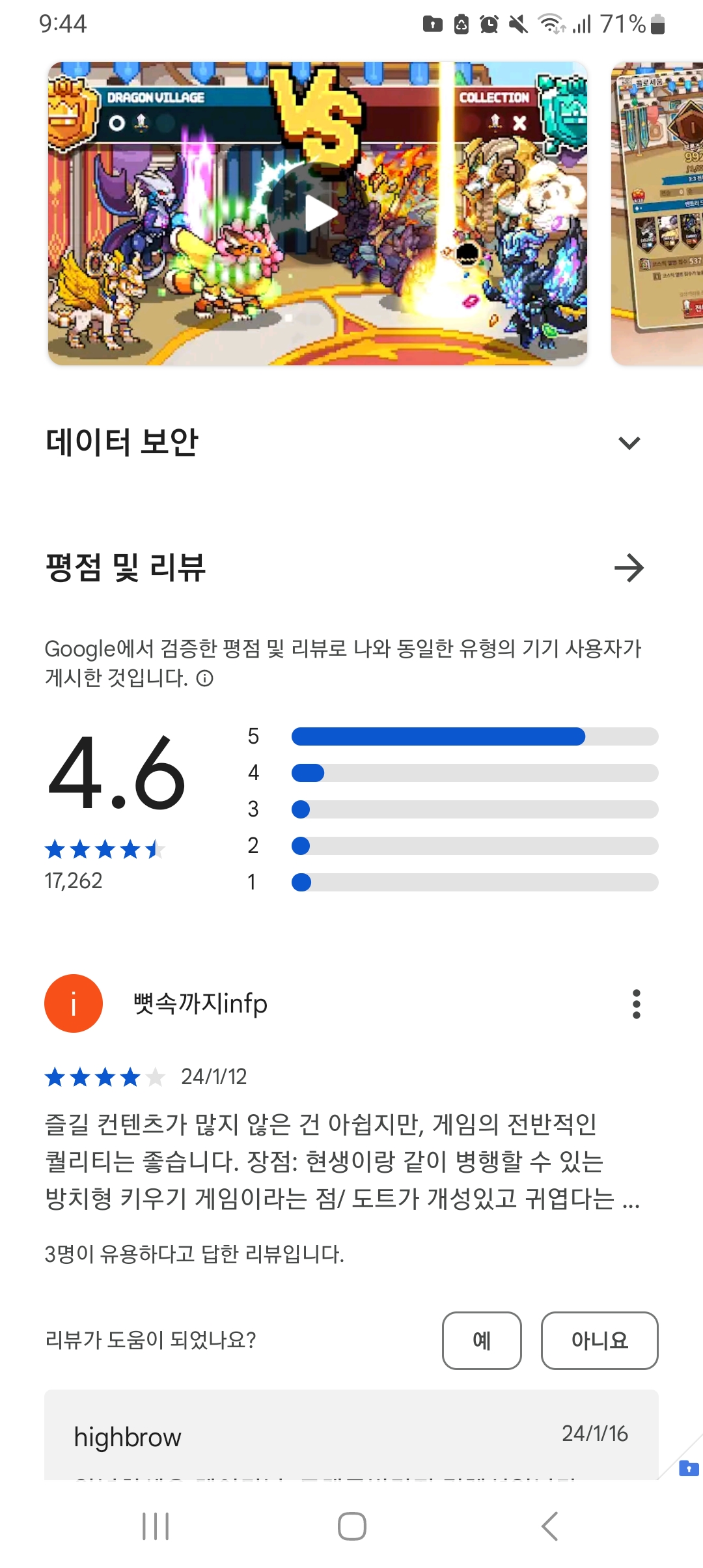Viewport: 703px width, 1568px height.
Task: Open all 평점 및 리뷰 via arrow
Action: (629, 568)
